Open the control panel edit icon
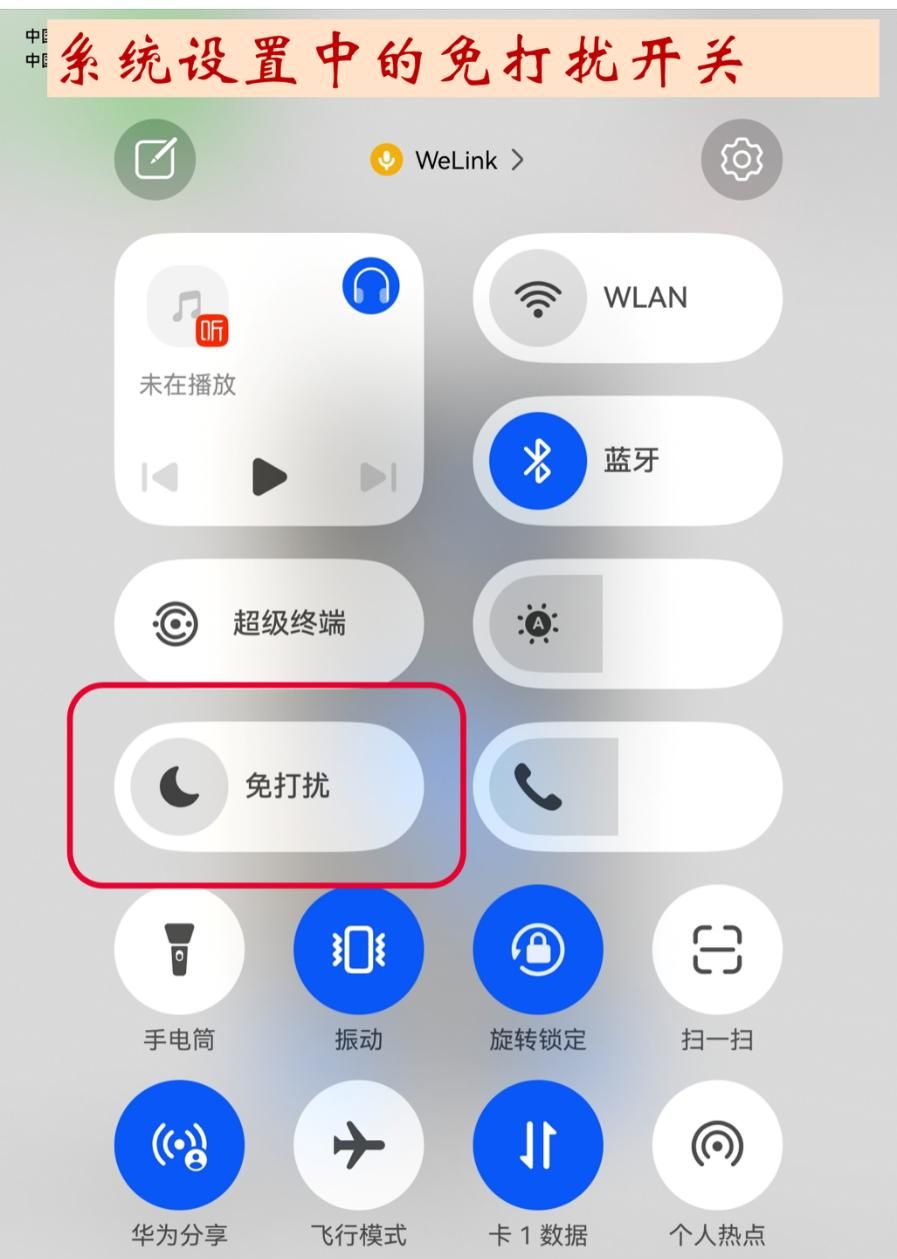 [x=154, y=160]
